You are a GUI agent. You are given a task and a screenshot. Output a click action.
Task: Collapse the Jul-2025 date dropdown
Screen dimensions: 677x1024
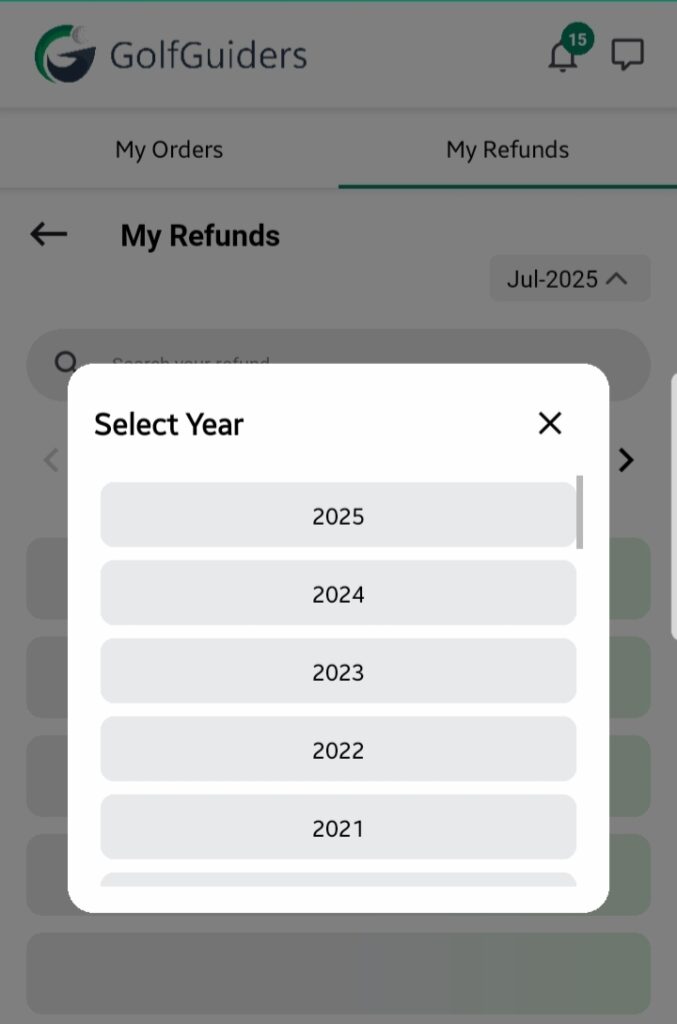(569, 279)
